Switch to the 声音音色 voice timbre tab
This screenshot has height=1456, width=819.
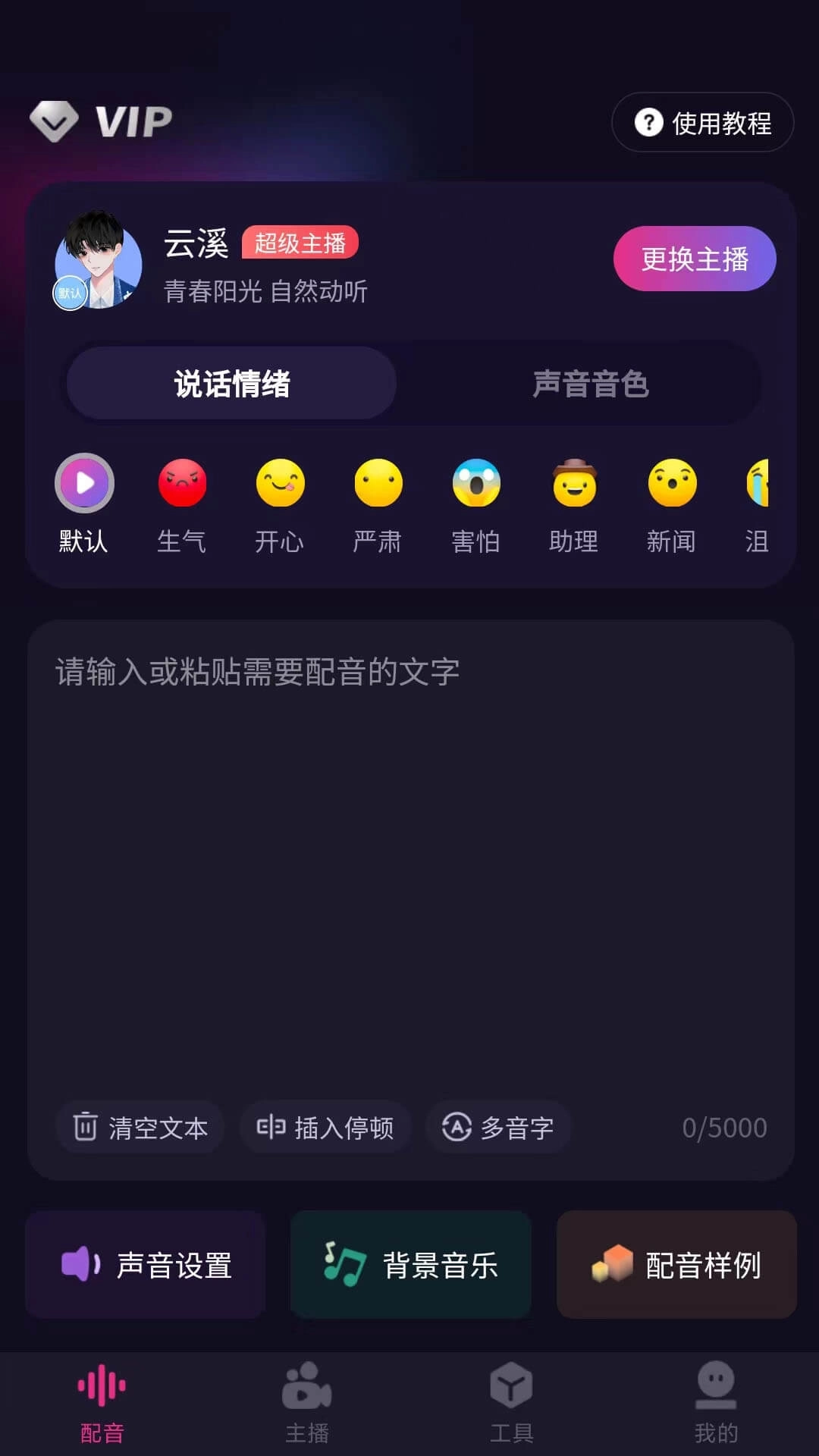[x=592, y=384]
